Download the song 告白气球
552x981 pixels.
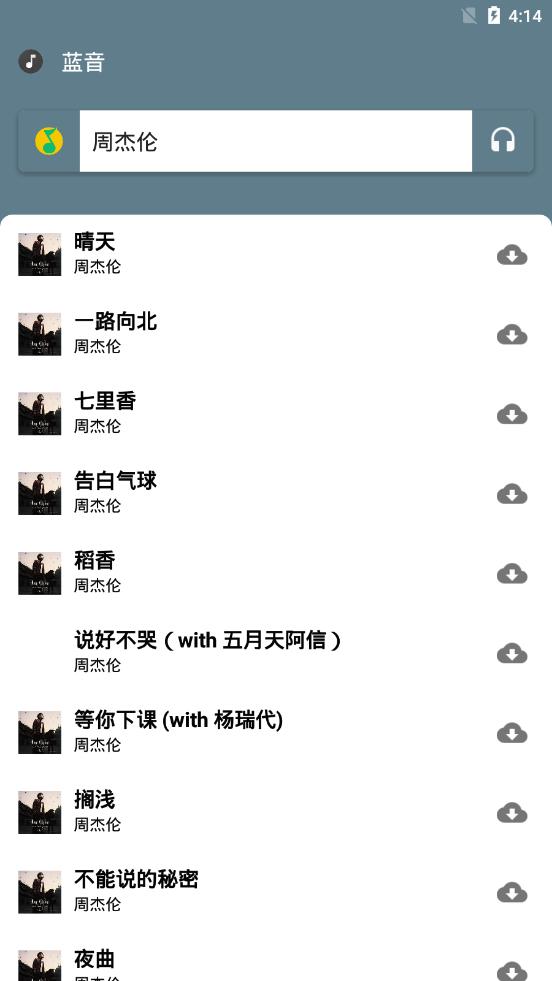click(512, 494)
